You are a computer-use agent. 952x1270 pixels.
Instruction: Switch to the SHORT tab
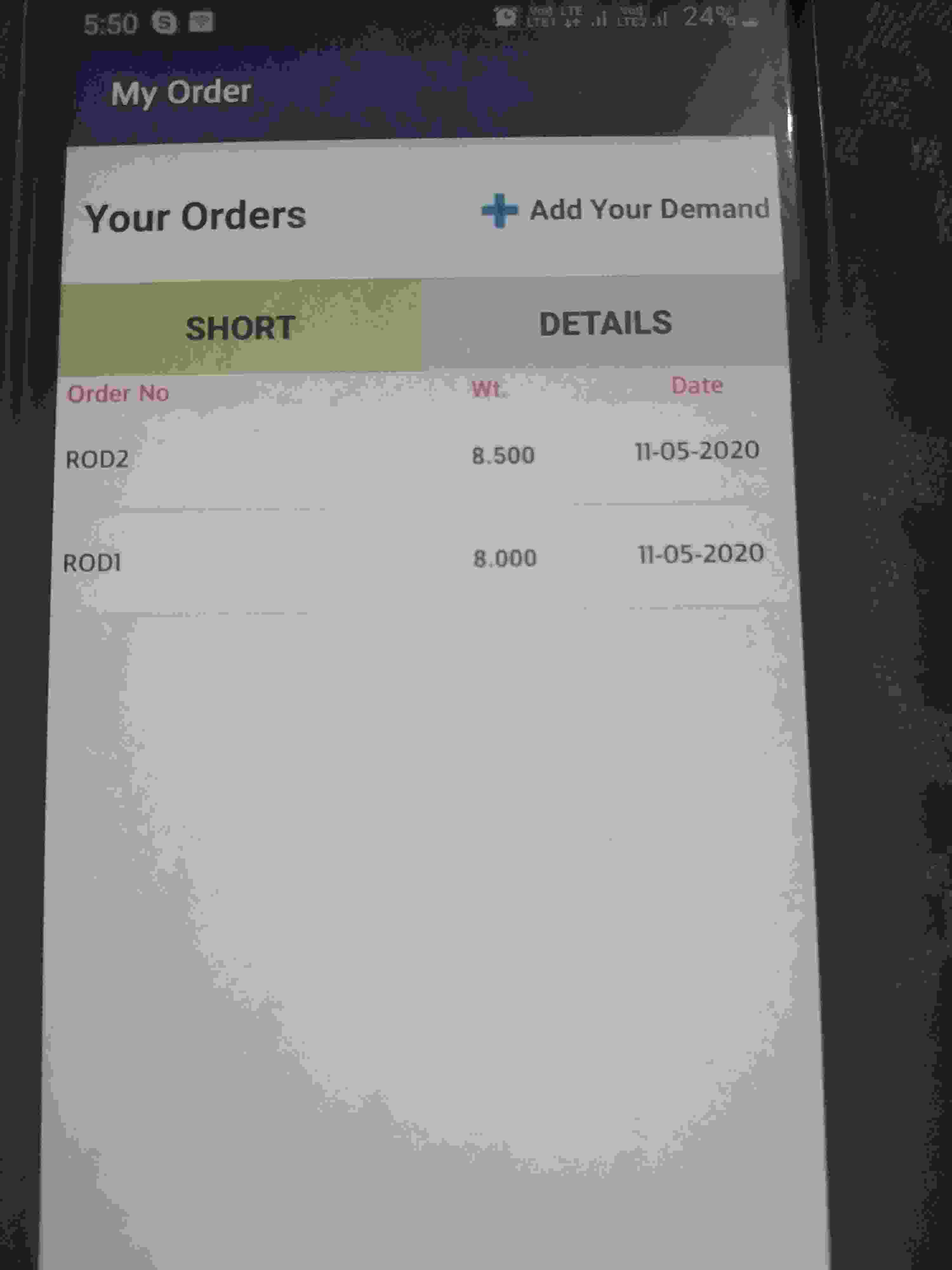pyautogui.click(x=241, y=328)
